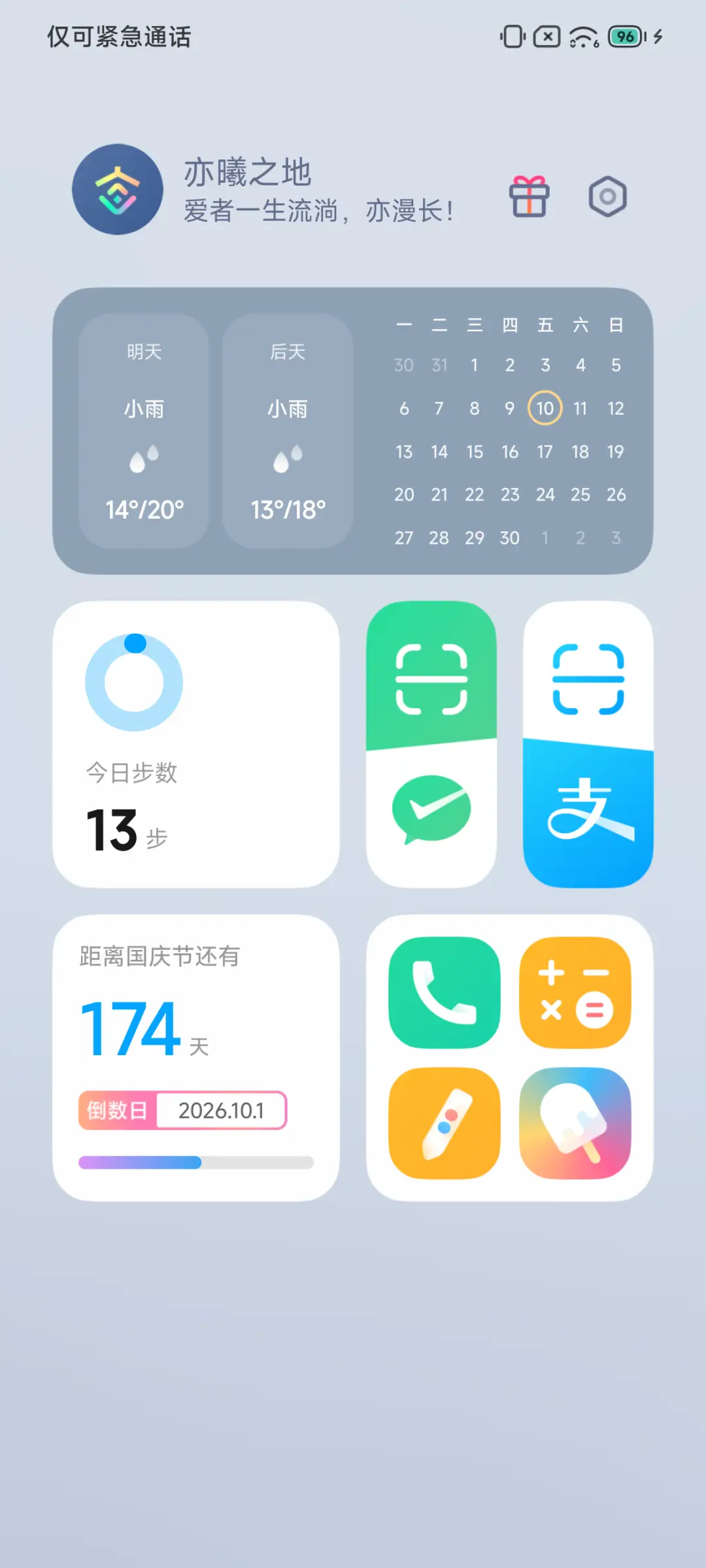Image resolution: width=706 pixels, height=1568 pixels.
Task: Tap the countdown progress bar
Action: pos(196,1162)
